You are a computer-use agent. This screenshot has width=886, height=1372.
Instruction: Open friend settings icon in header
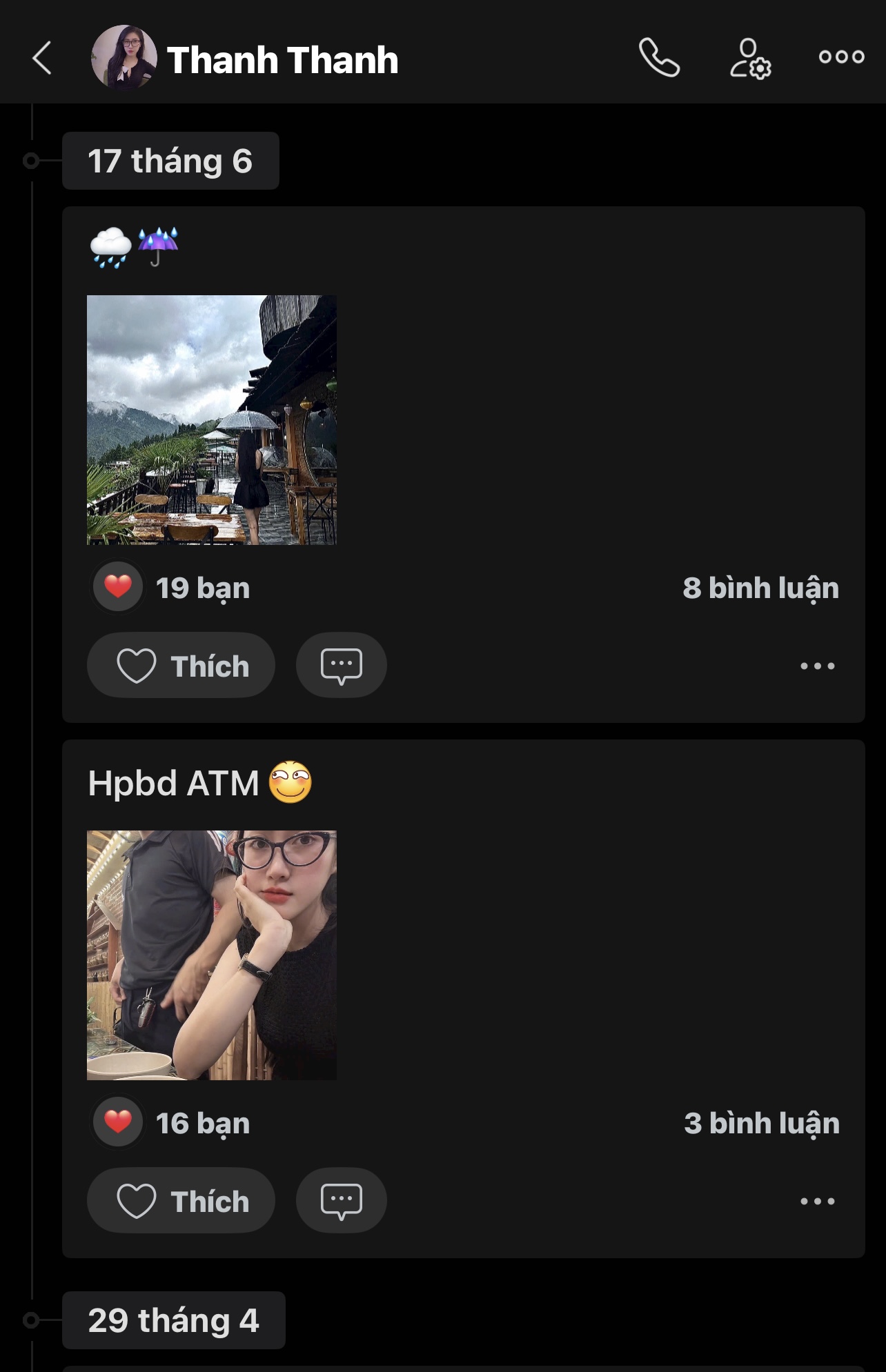750,59
